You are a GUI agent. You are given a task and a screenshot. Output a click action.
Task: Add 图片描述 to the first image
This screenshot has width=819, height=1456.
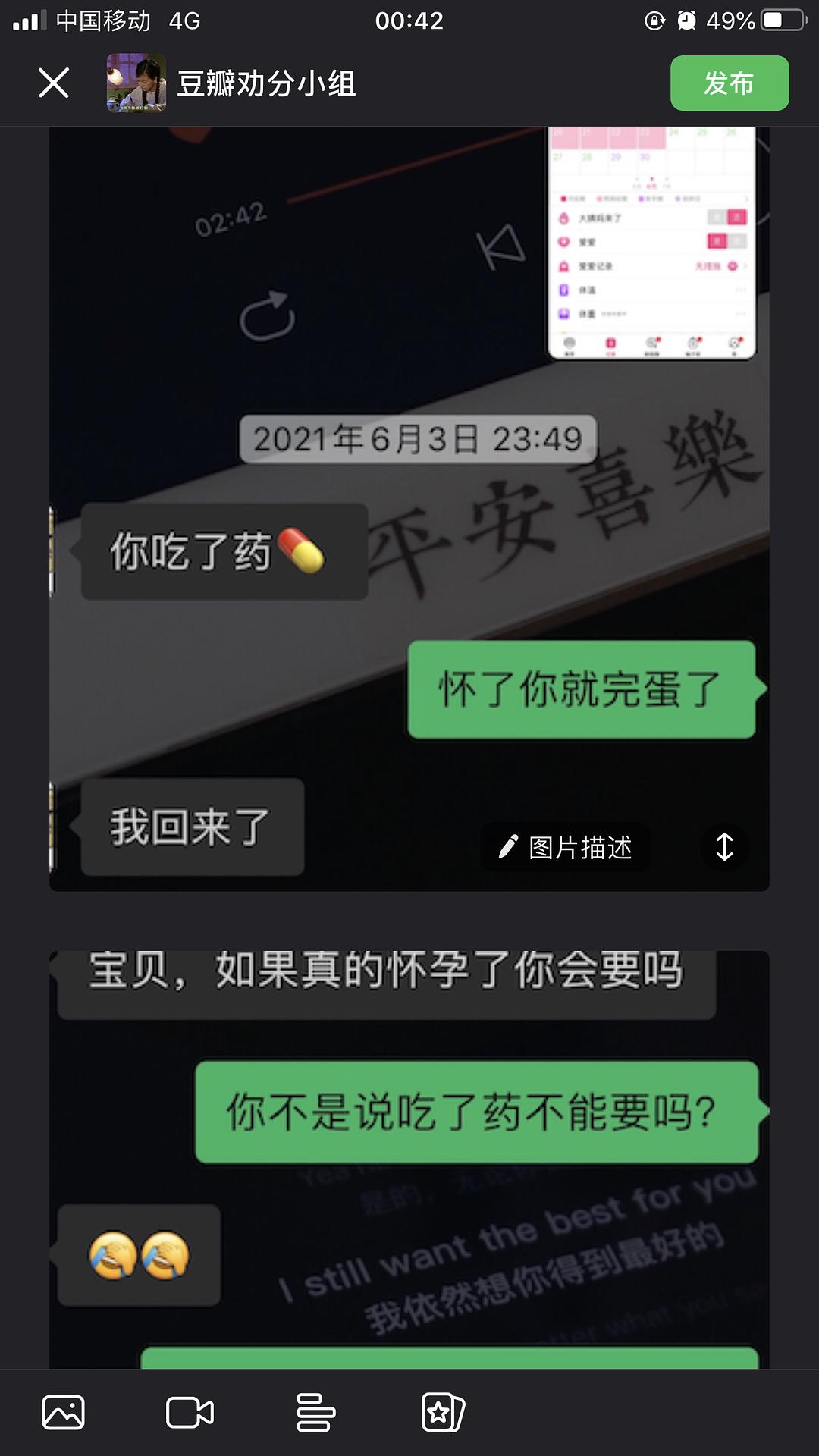coord(566,847)
